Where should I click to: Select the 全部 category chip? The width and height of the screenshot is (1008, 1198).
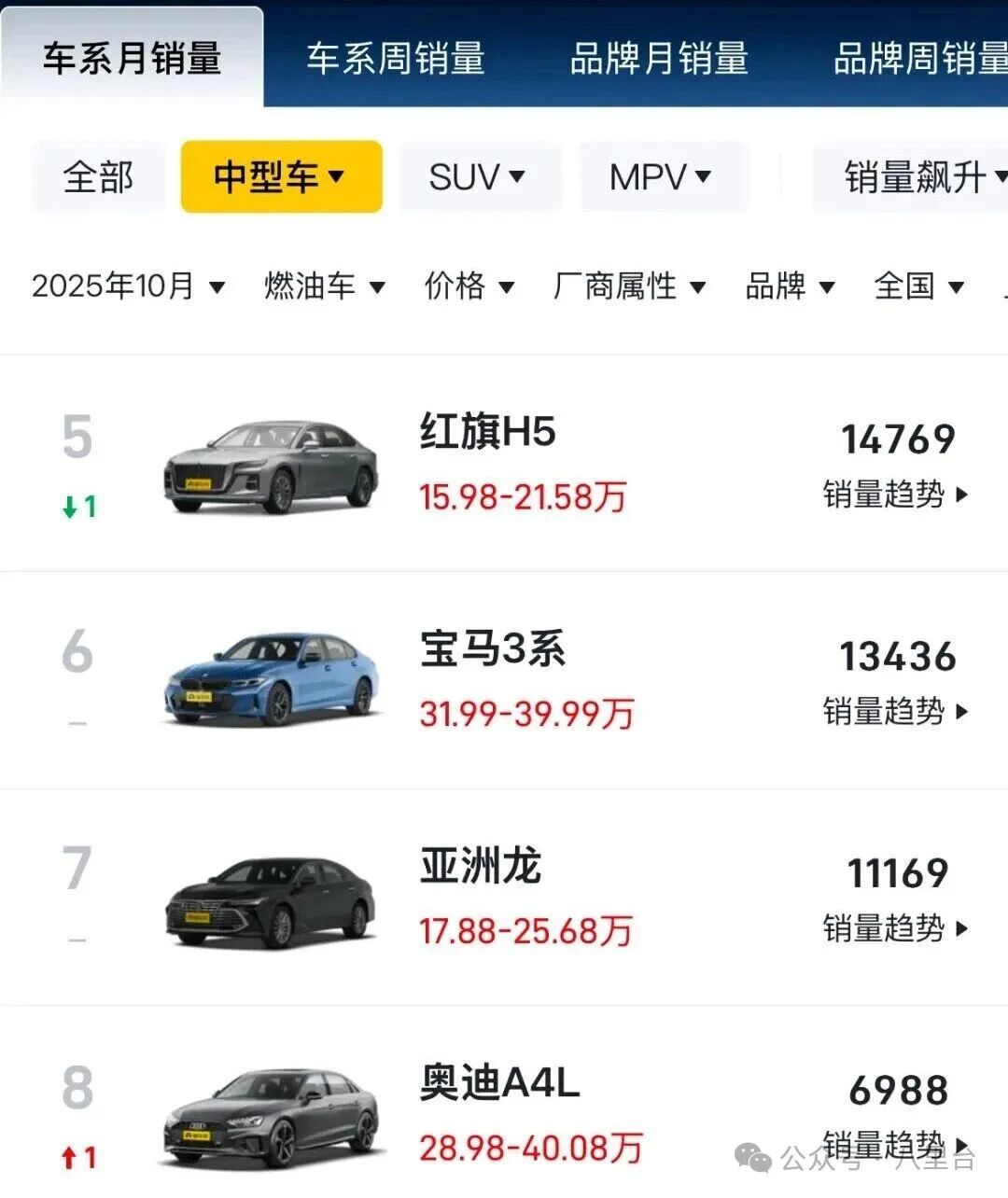click(x=98, y=176)
